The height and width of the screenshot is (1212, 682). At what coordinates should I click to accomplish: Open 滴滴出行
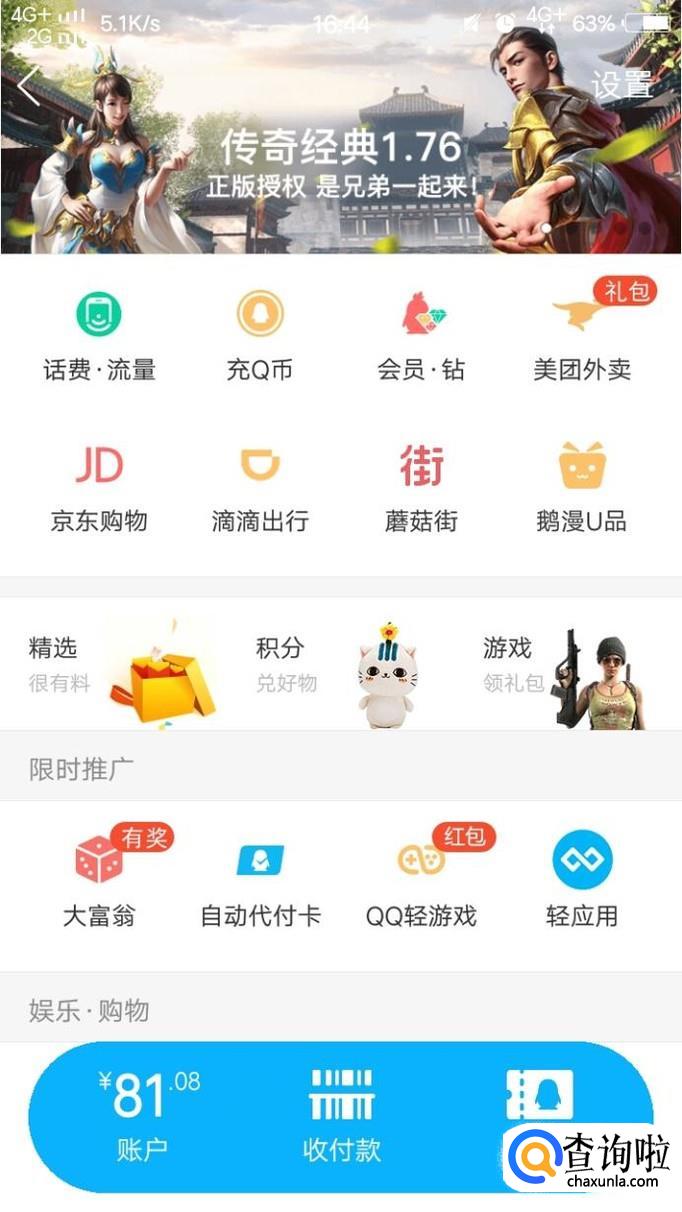point(260,487)
